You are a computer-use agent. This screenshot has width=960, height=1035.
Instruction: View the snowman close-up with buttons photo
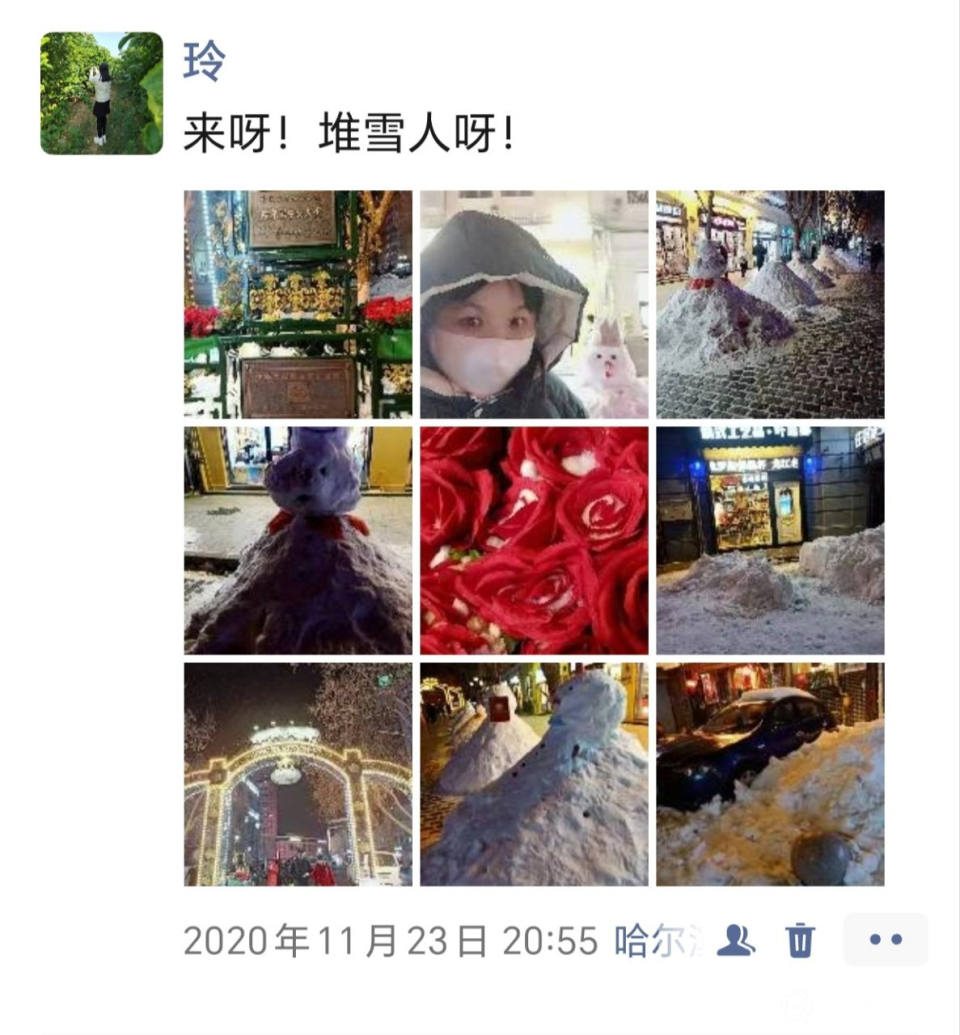(533, 774)
